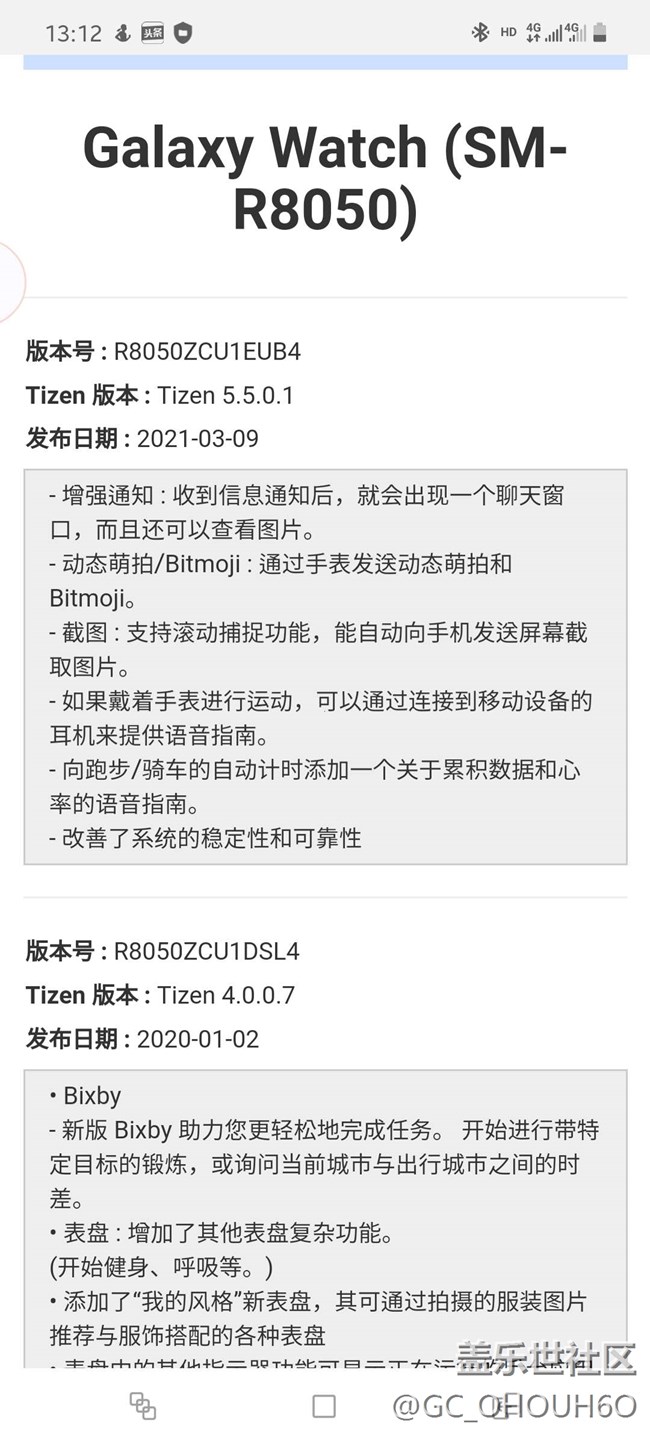Open the half-hidden floating bubble
650x1444 pixels.
(x=10, y=282)
